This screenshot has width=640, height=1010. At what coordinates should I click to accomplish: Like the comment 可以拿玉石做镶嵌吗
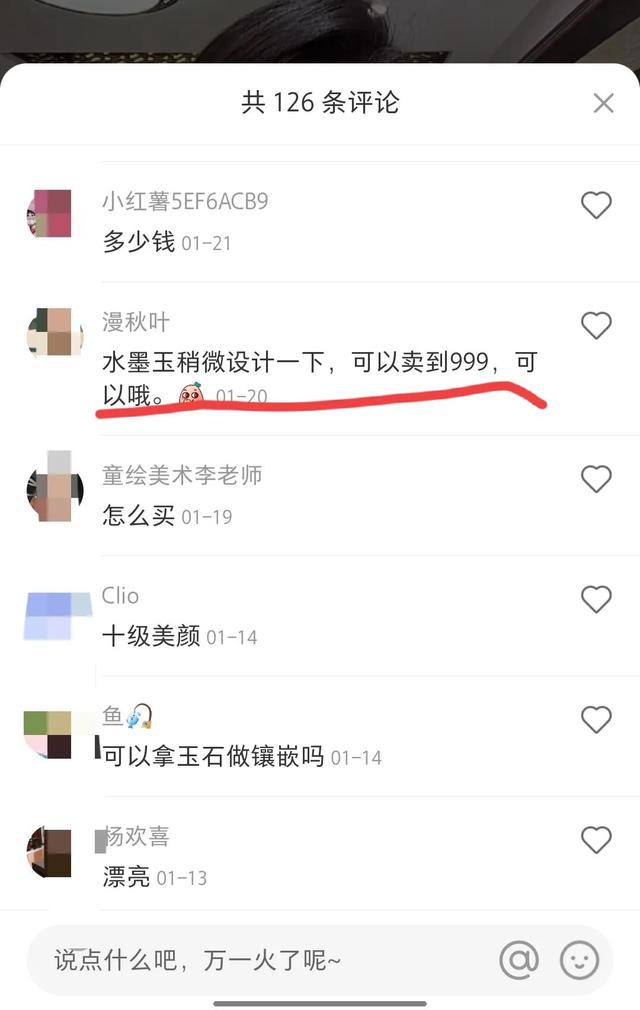pos(596,719)
